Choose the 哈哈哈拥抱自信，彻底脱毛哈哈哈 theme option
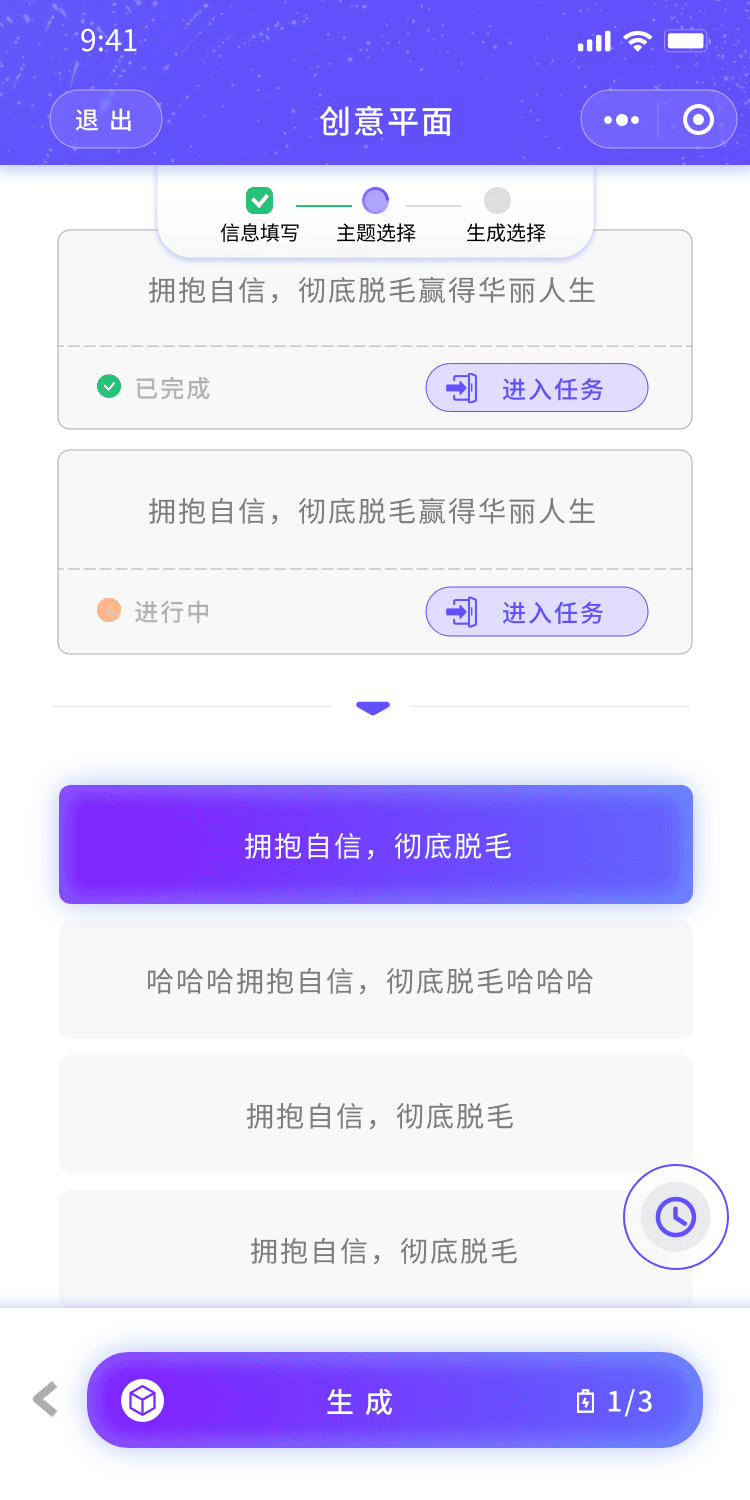 pos(376,980)
